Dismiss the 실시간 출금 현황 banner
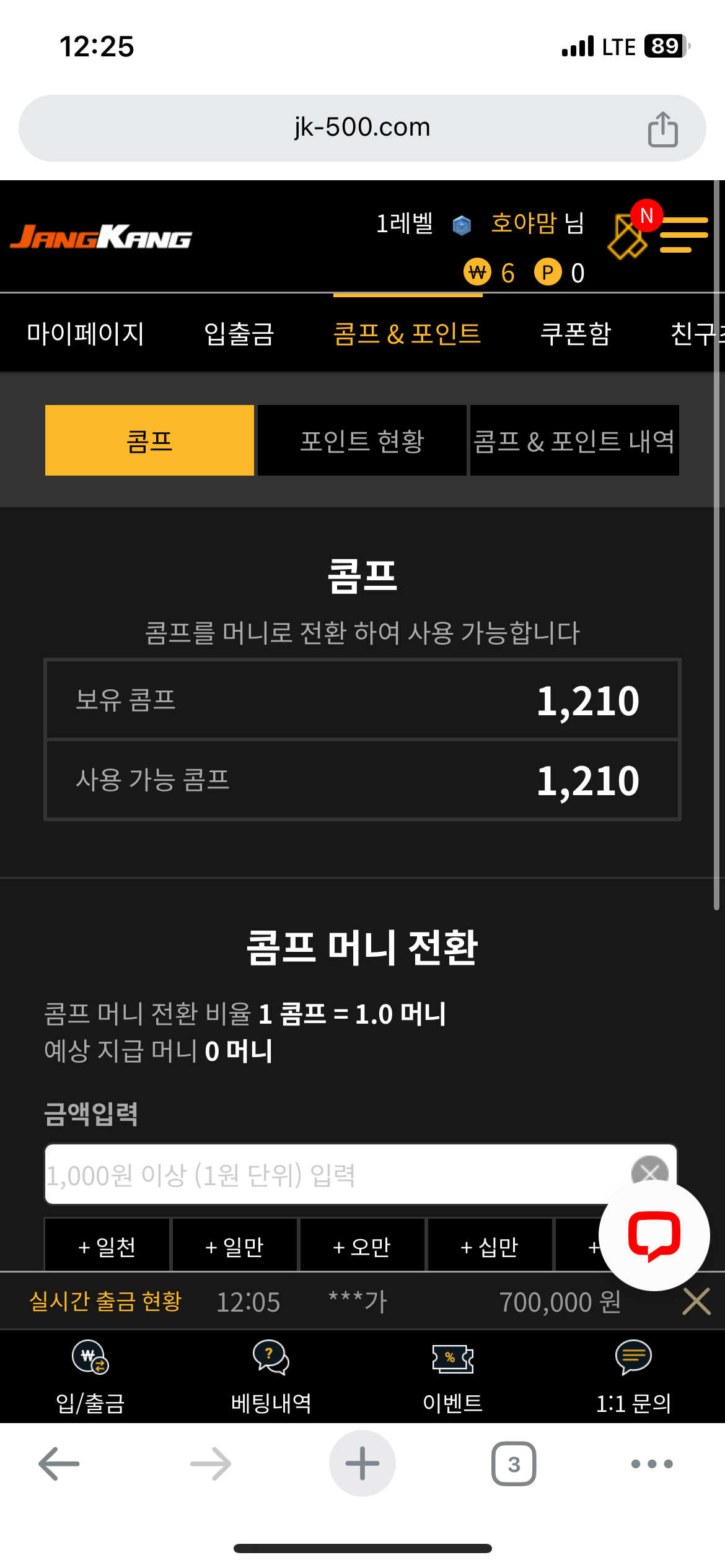 tap(696, 1301)
